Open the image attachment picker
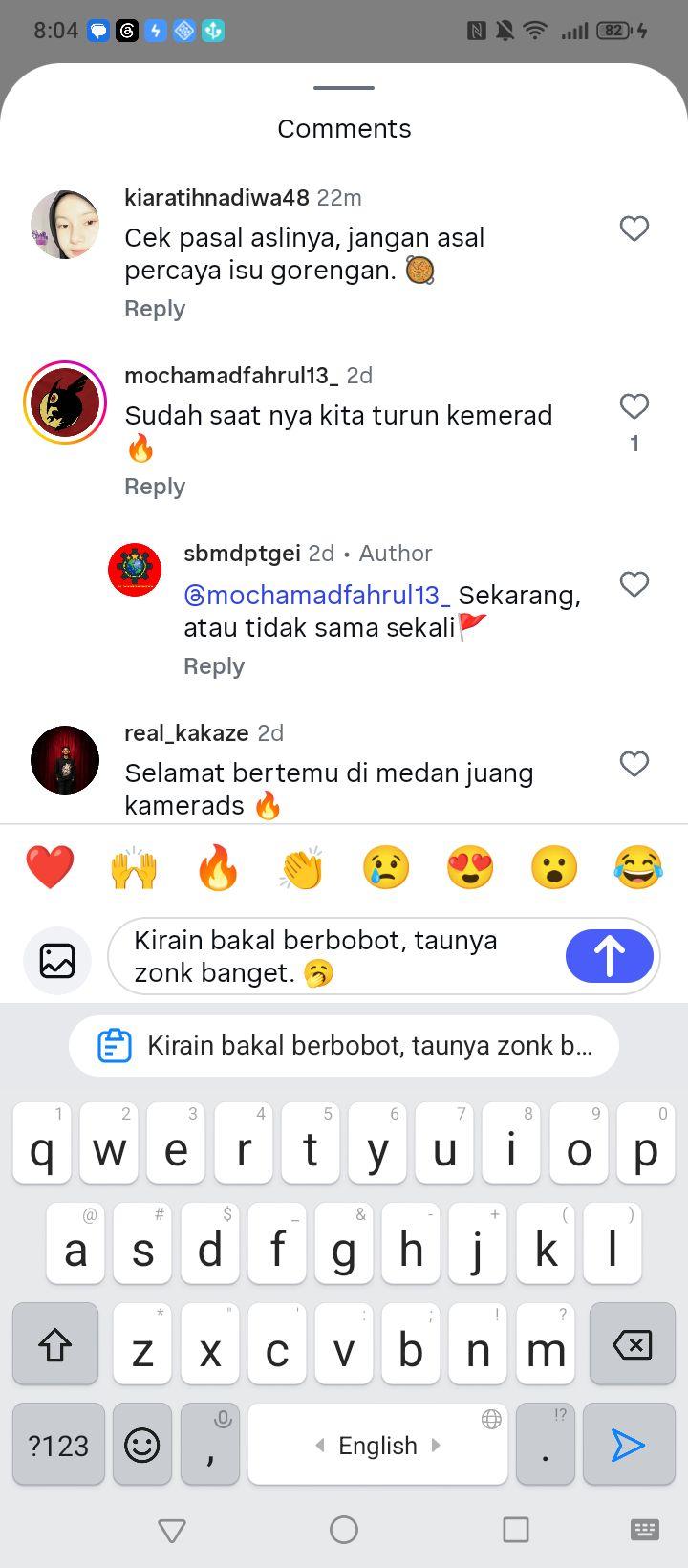Screen dimensions: 688x1568 pos(57,960)
